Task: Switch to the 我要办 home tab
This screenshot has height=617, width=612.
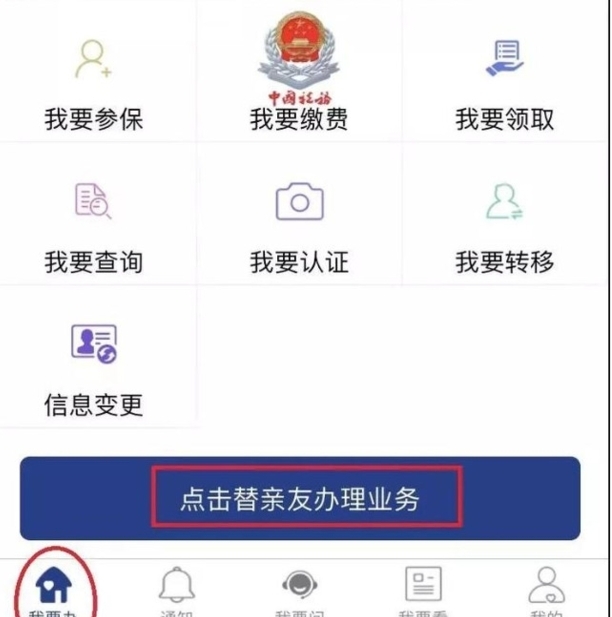Action: coord(54,590)
